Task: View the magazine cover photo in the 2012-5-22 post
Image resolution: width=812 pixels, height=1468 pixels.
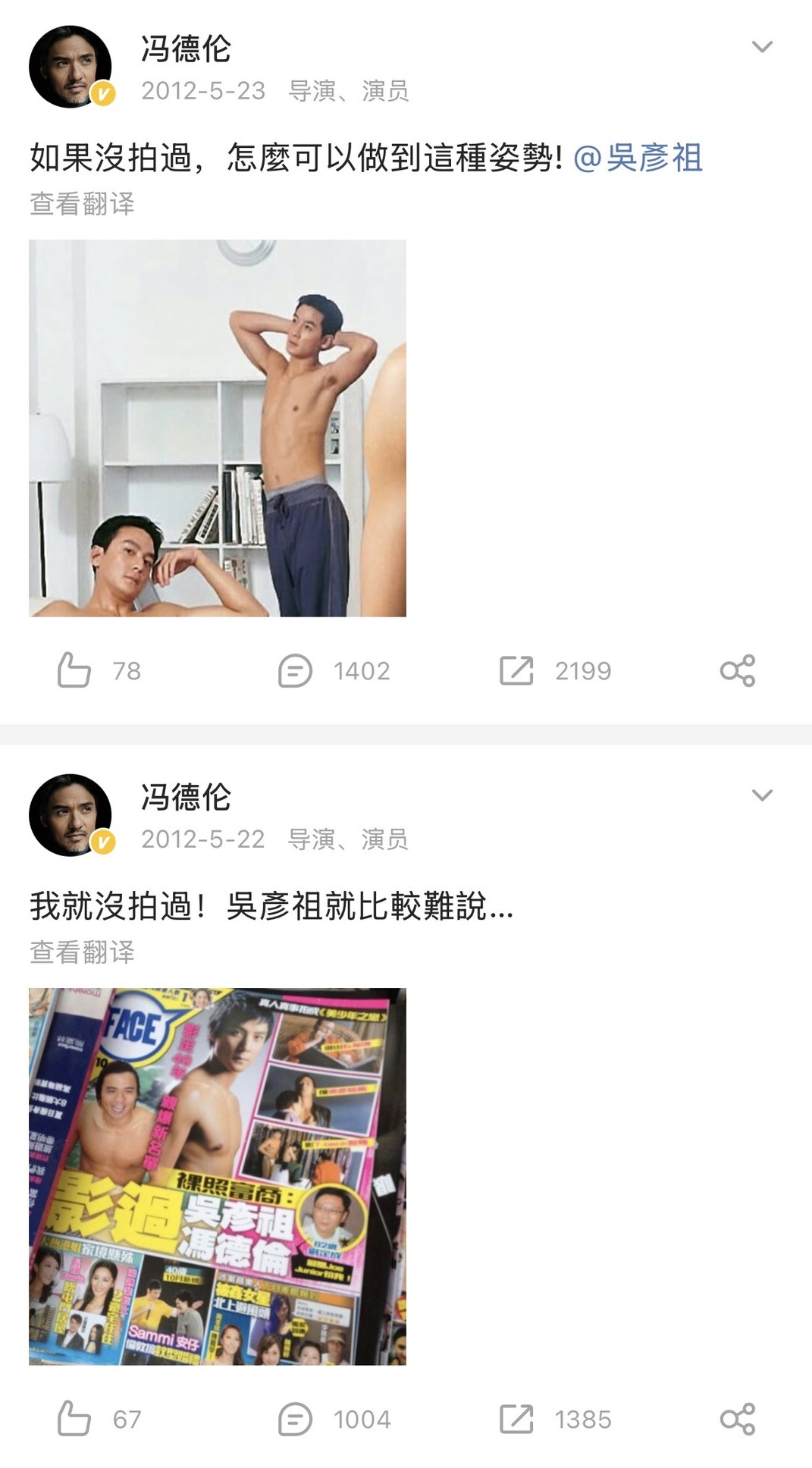Action: 218,1176
